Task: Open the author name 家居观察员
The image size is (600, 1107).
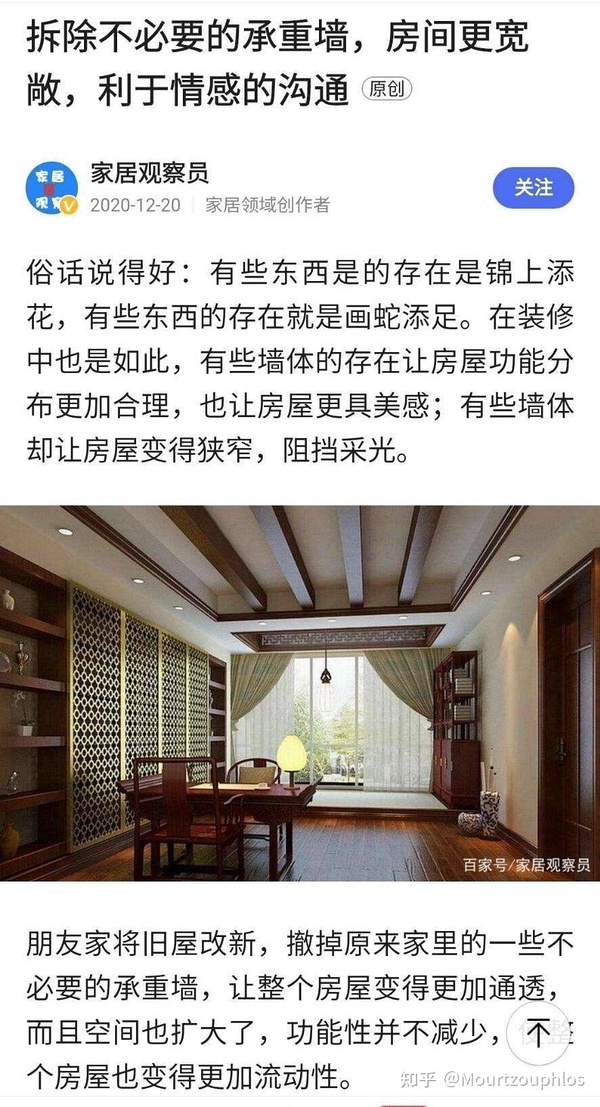Action: point(149,173)
